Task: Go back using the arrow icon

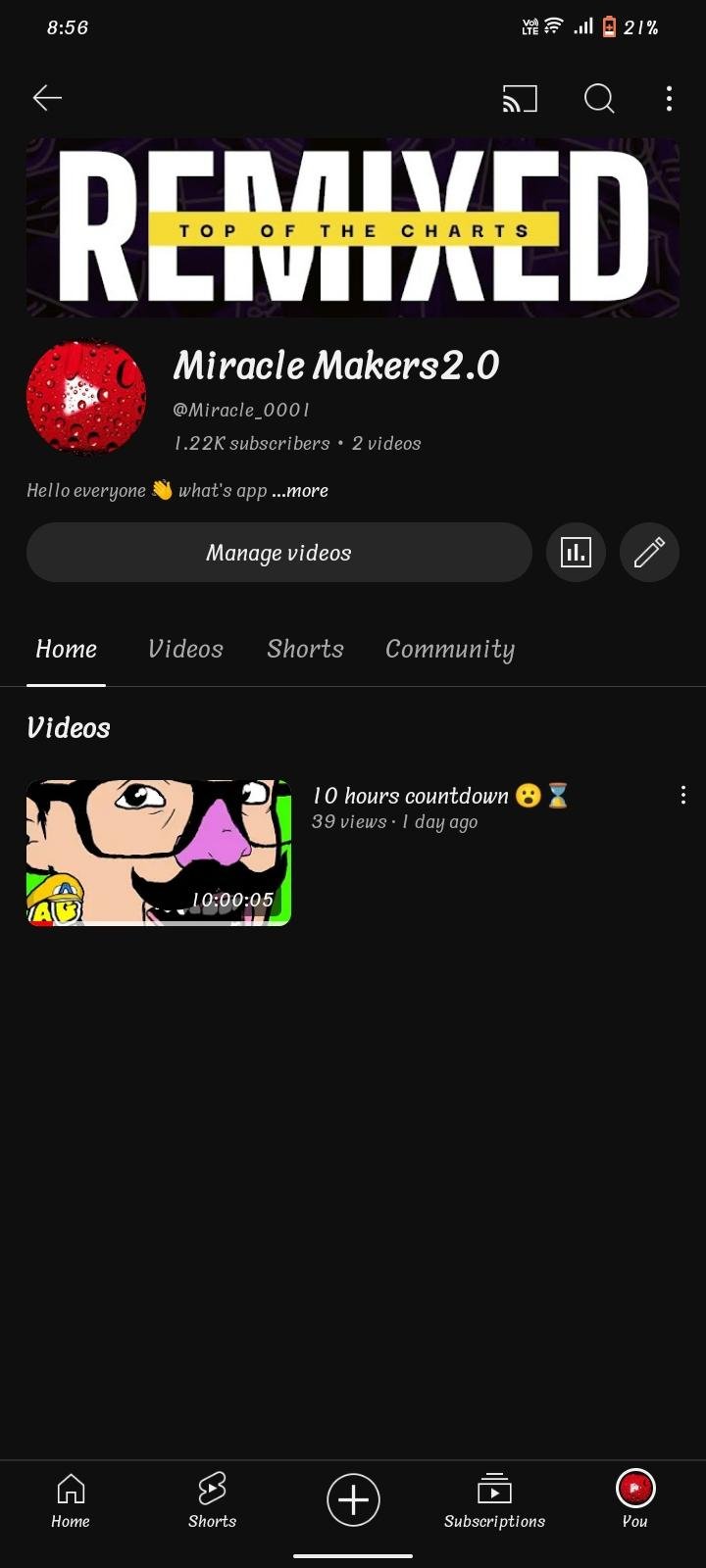Action: click(x=46, y=97)
